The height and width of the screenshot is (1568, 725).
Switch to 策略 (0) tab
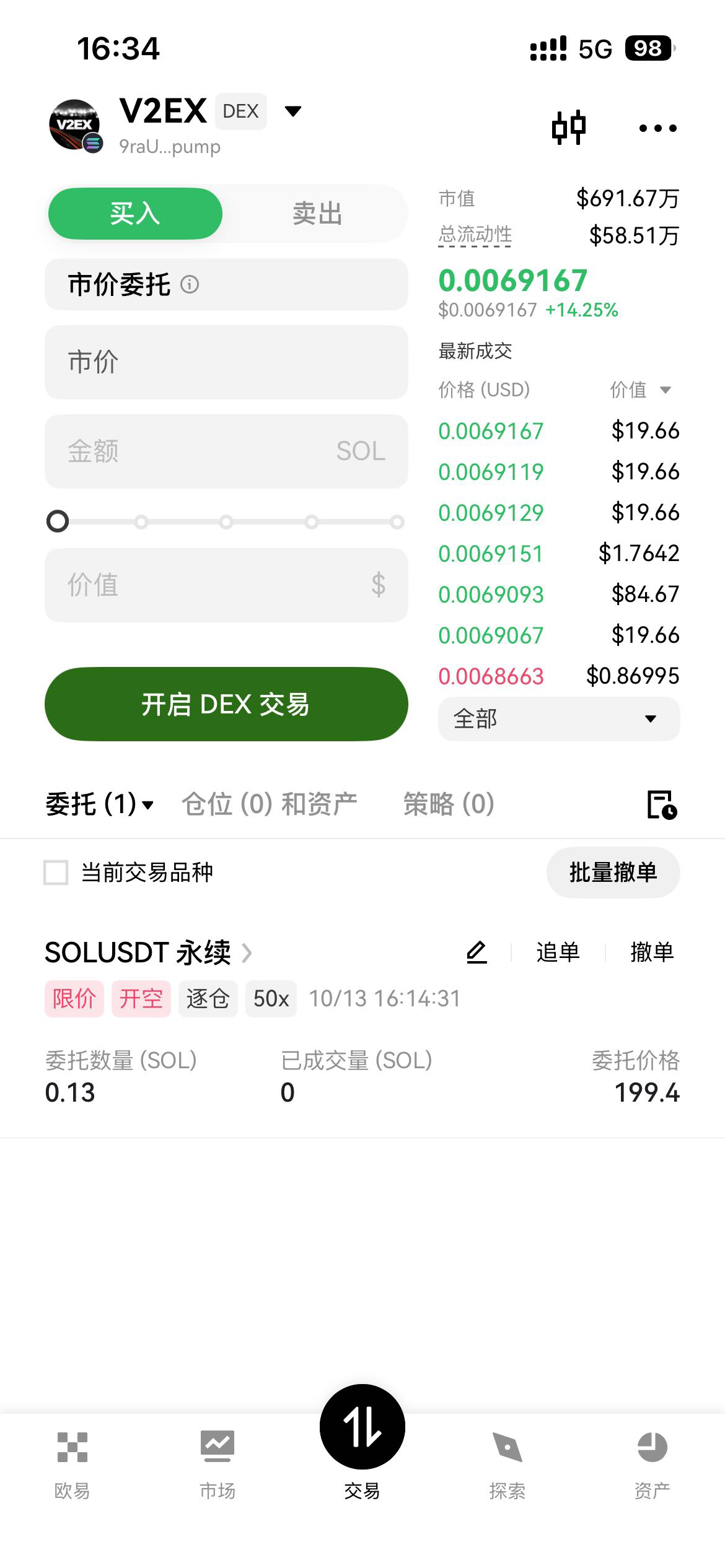click(x=448, y=804)
